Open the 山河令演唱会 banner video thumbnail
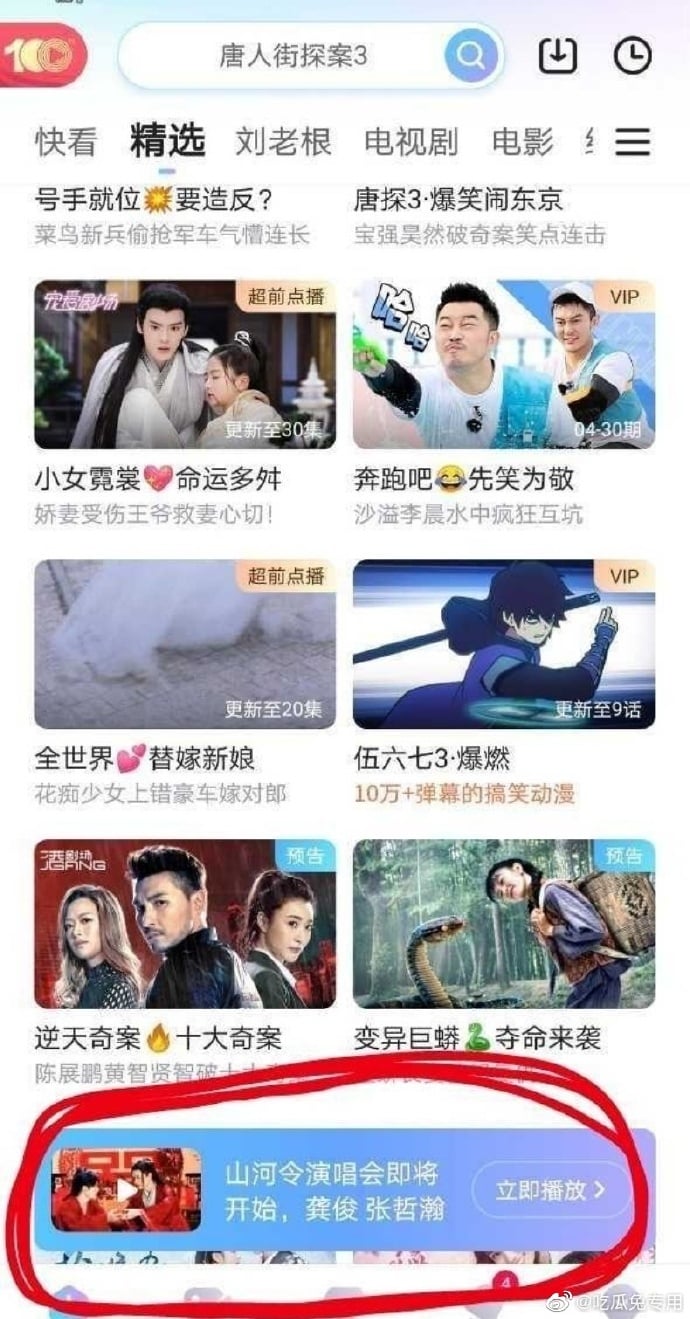The height and width of the screenshot is (1319, 690). (126, 1190)
